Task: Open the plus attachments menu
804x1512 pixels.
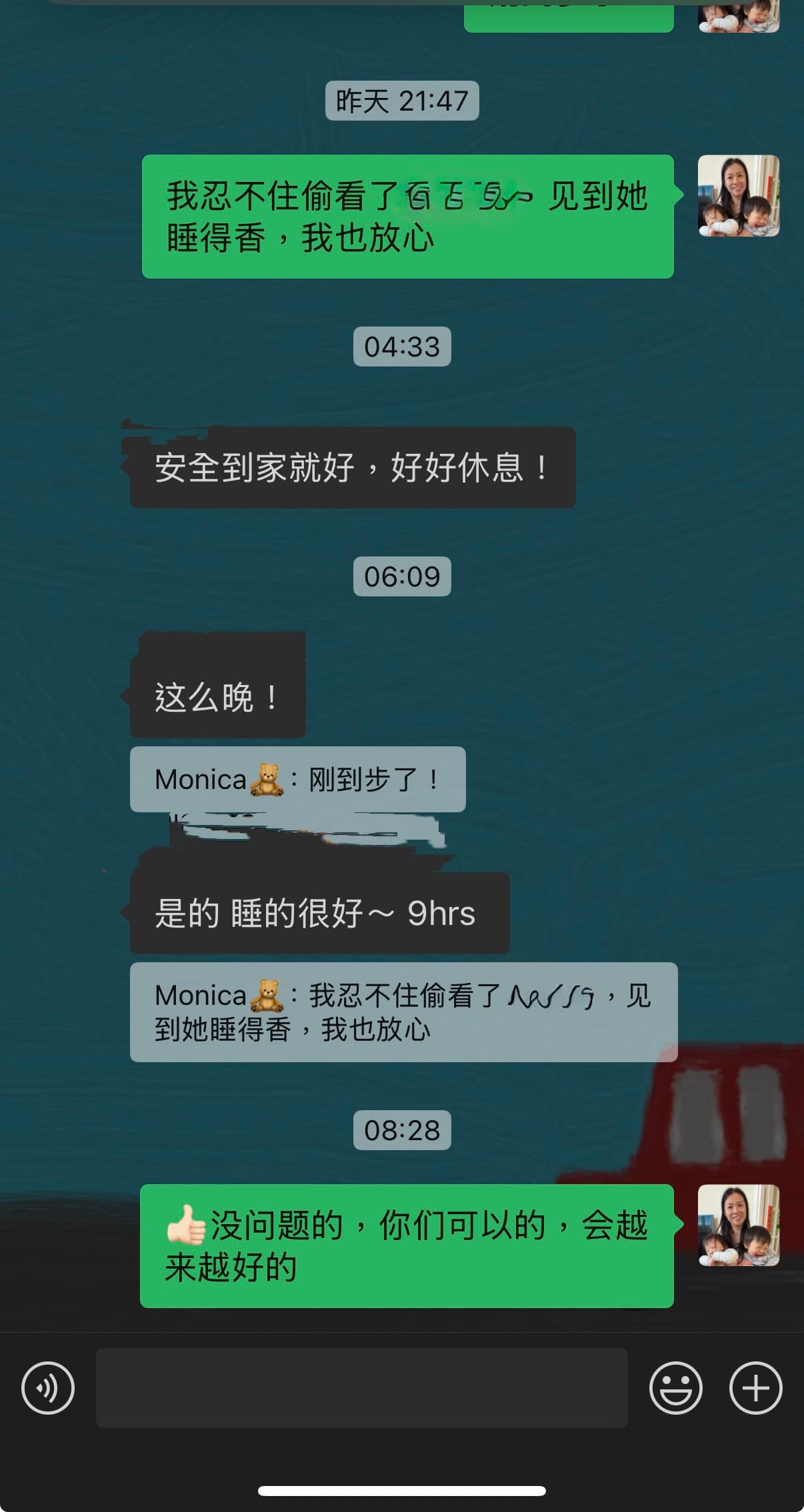Action: coord(755,1389)
